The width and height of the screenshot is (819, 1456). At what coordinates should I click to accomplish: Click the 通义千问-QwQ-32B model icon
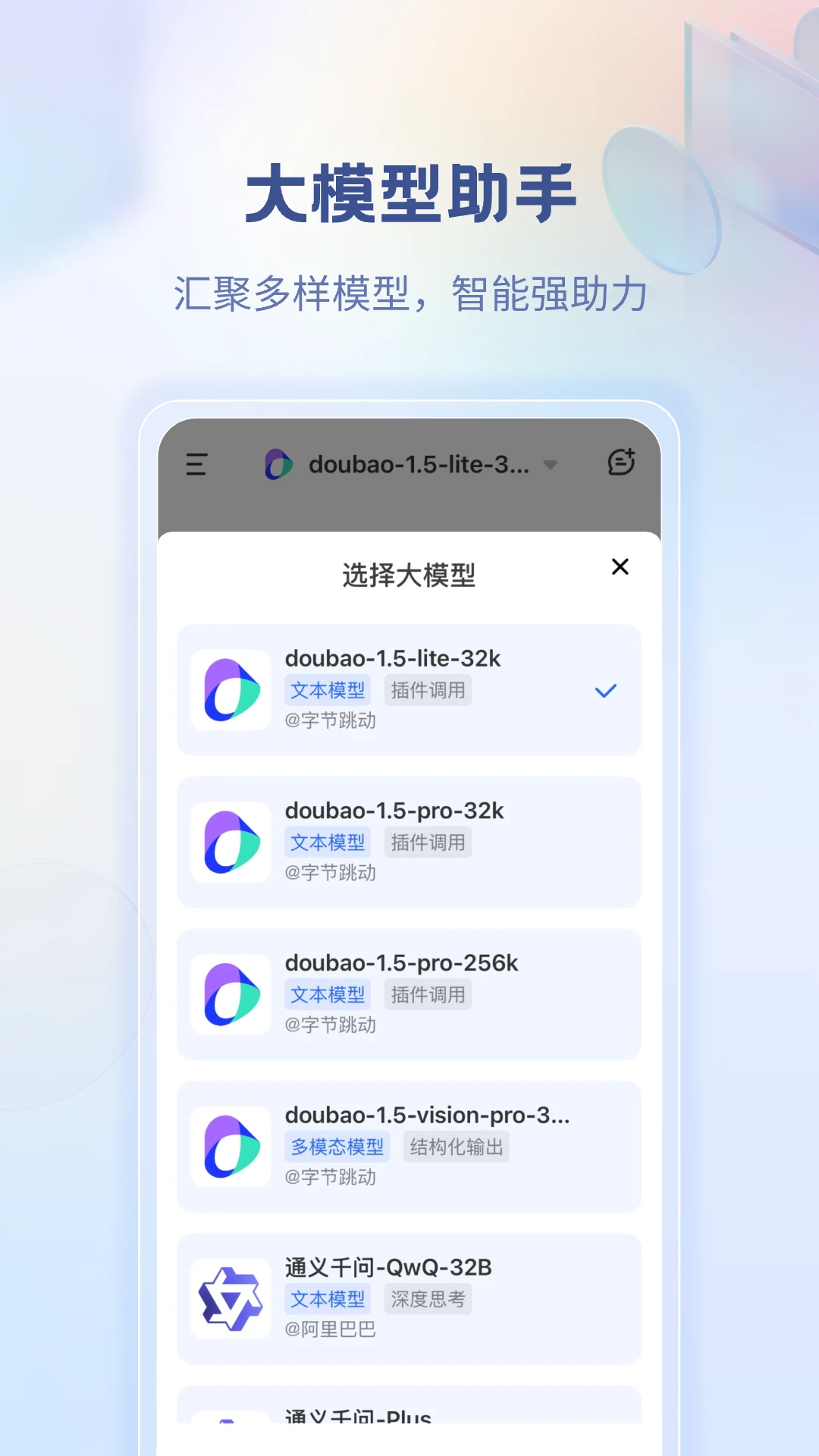[230, 1298]
